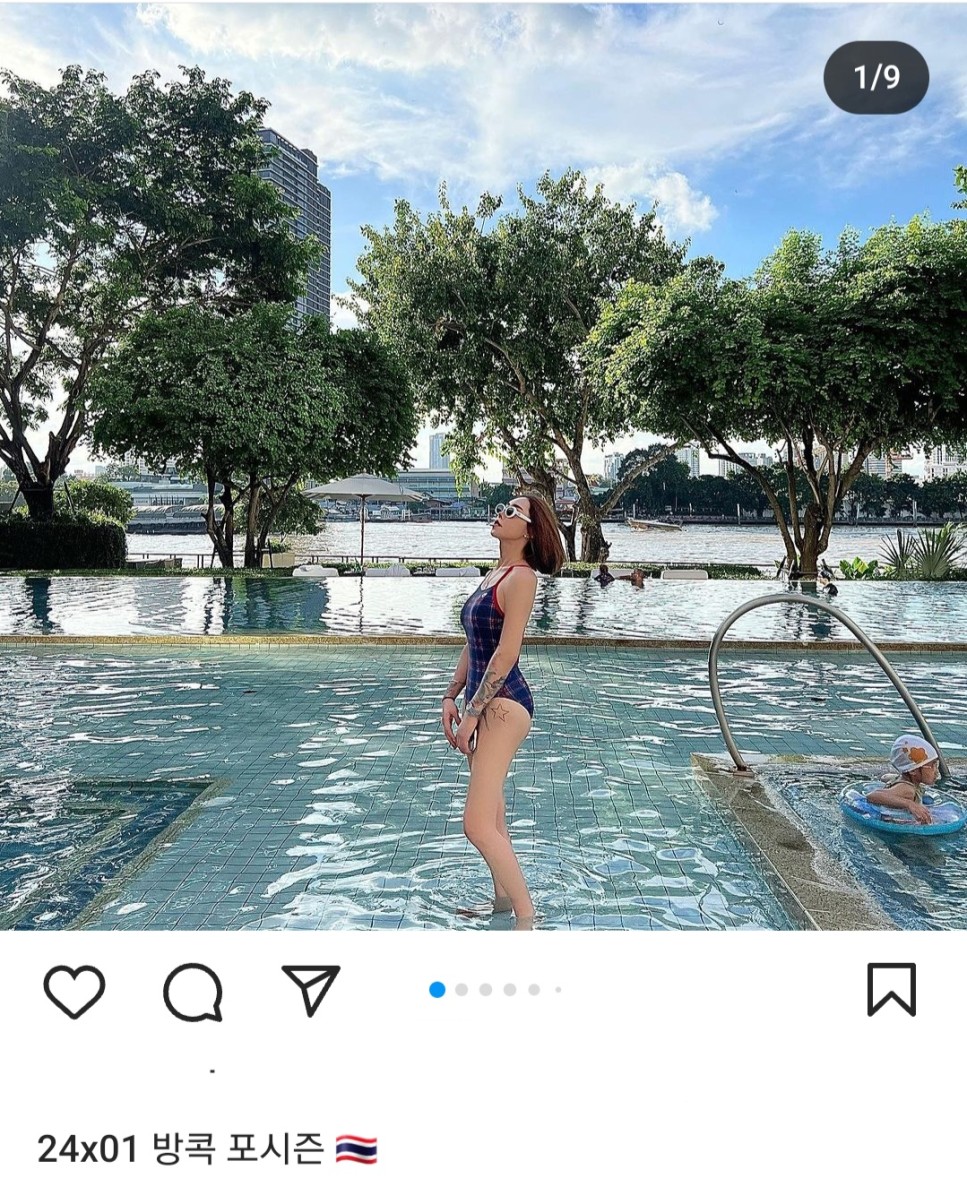
Task: Open comments on this post
Action: (193, 991)
